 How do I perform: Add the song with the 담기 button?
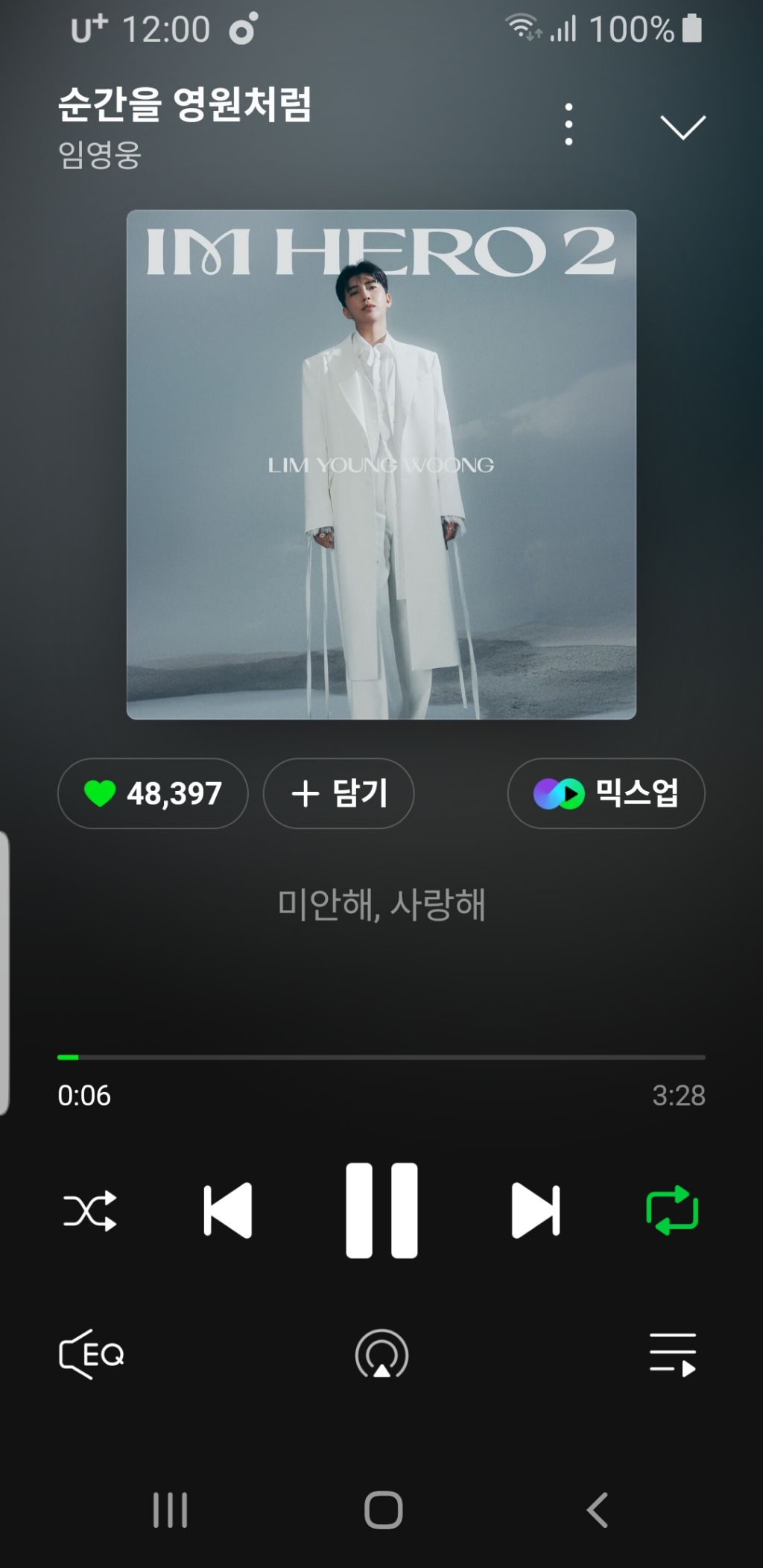pyautogui.click(x=338, y=793)
